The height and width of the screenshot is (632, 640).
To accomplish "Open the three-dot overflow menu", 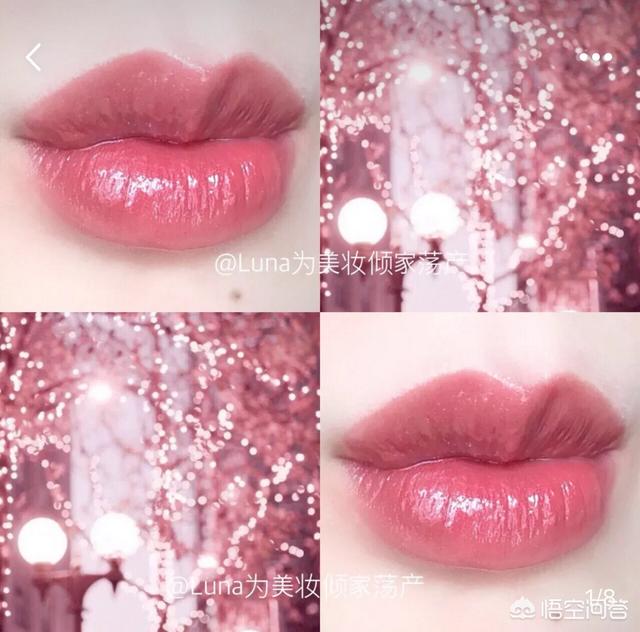I will (x=595, y=57).
